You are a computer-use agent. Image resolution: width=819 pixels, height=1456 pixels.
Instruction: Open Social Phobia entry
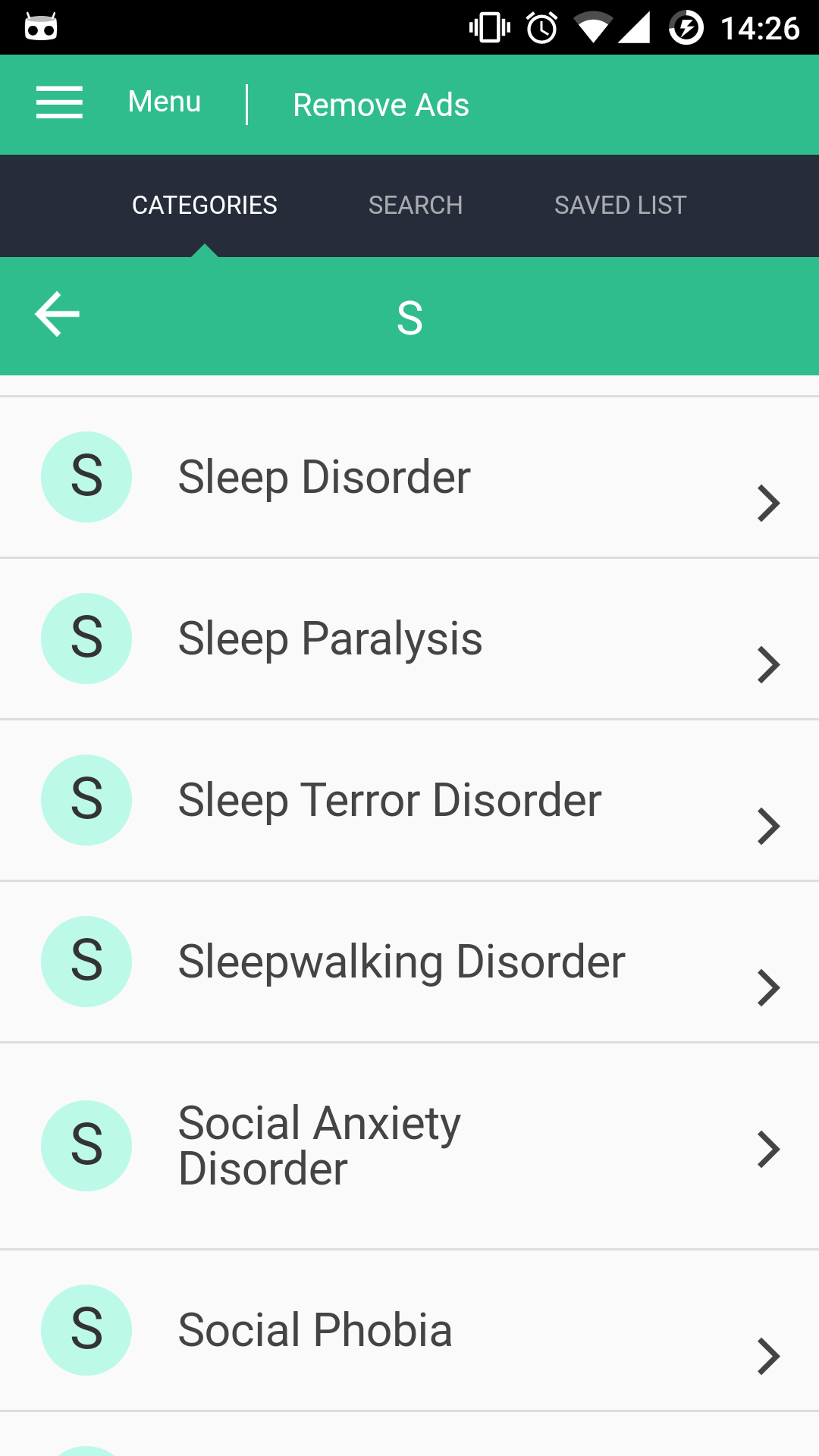(409, 1330)
